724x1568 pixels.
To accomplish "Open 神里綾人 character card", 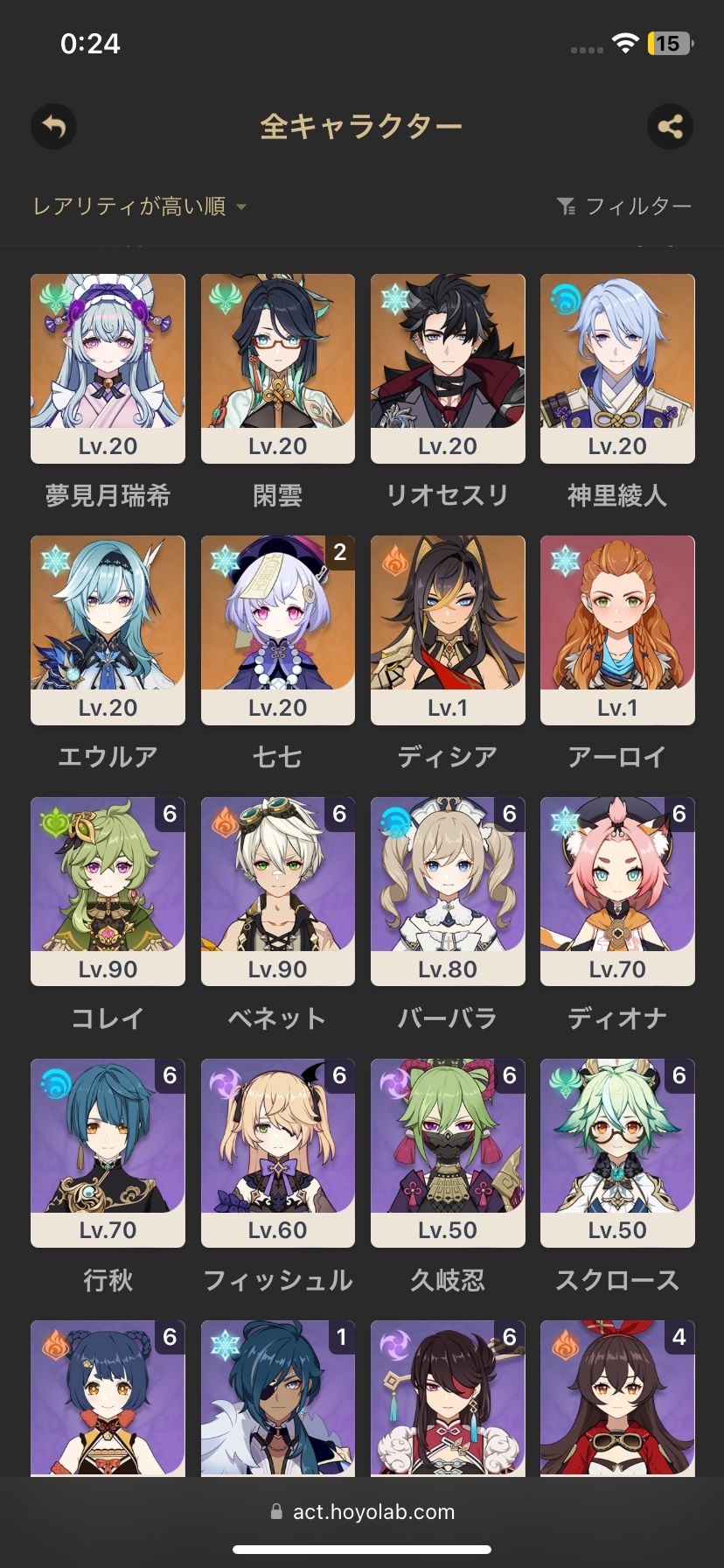I will pyautogui.click(x=617, y=367).
